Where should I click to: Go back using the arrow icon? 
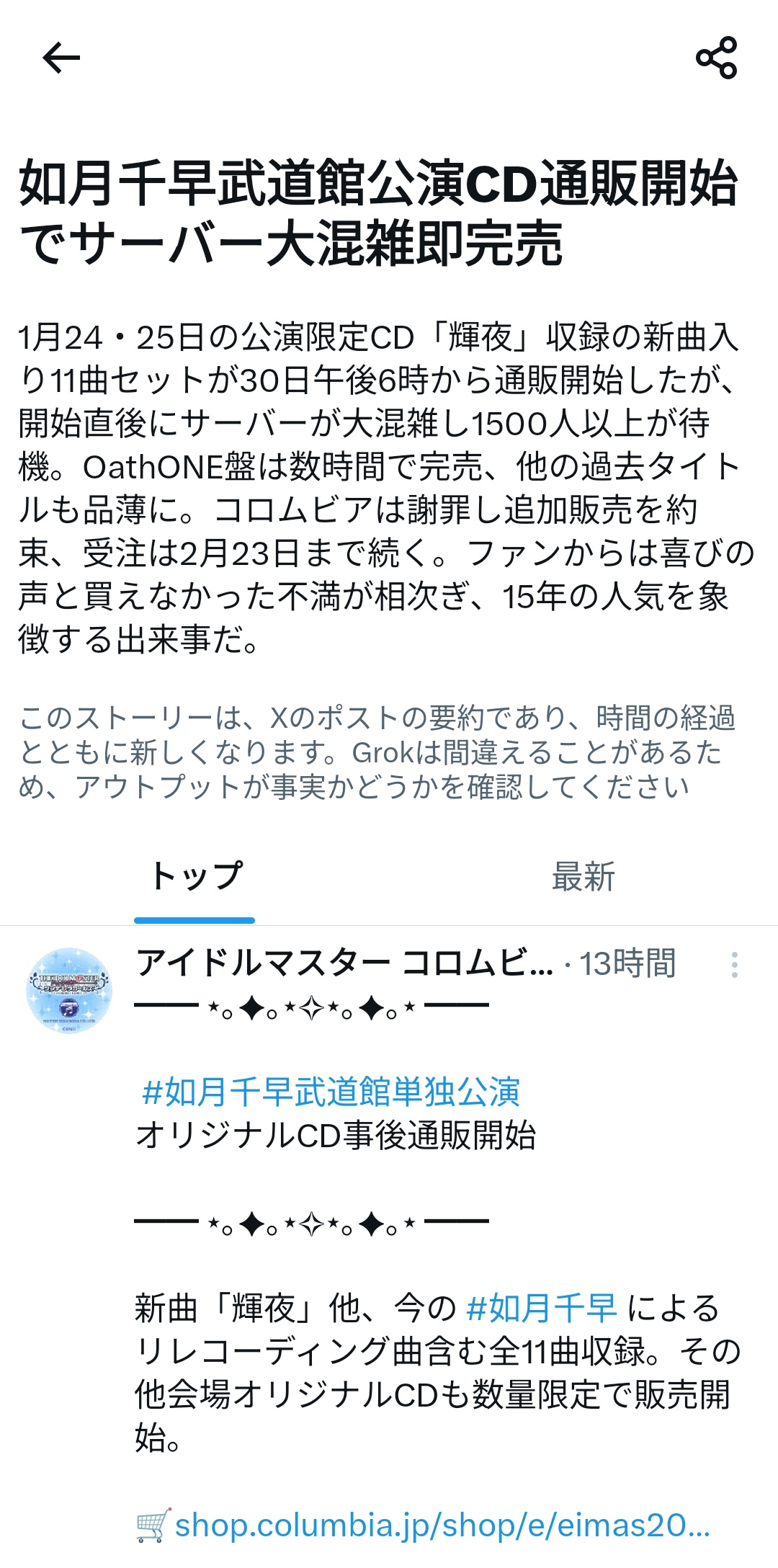click(x=61, y=58)
